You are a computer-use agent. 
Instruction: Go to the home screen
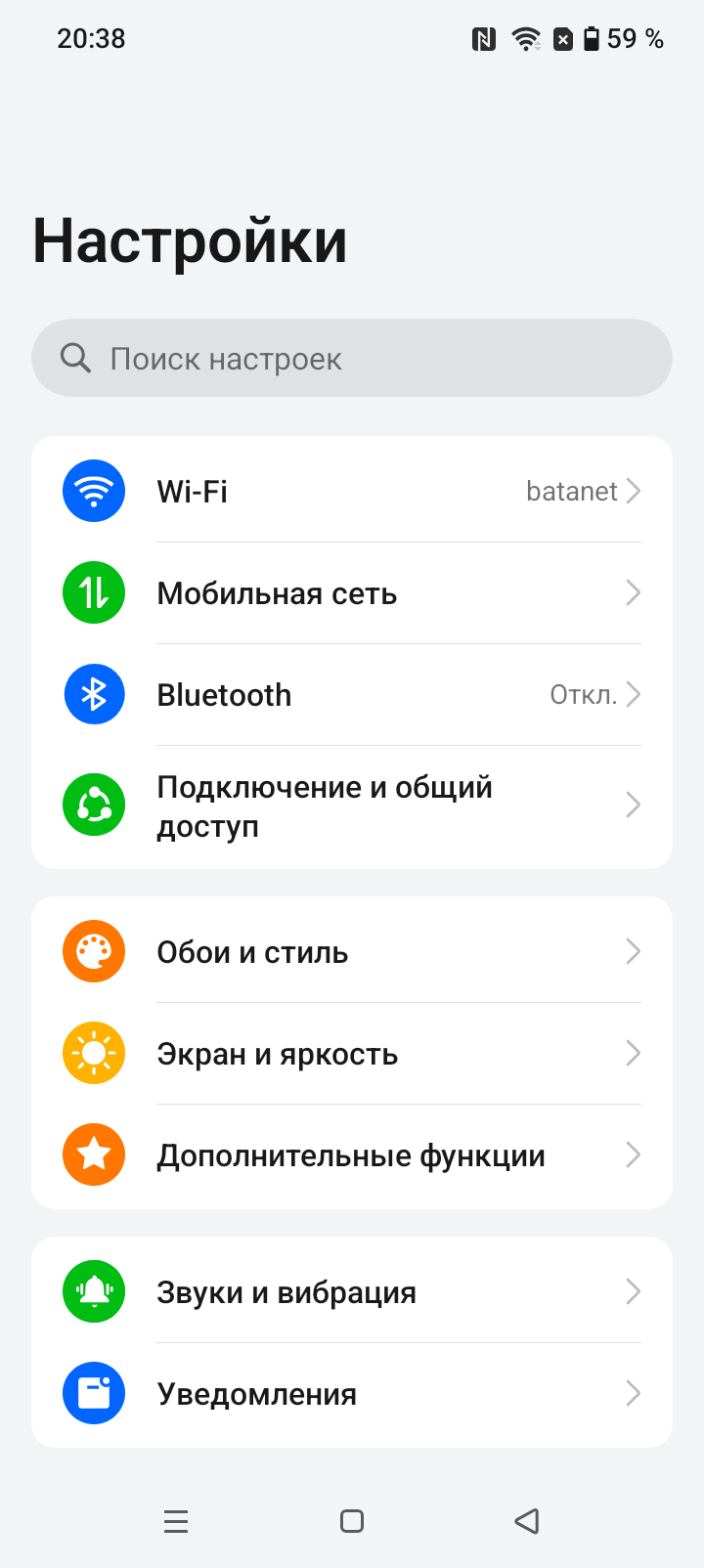click(352, 1521)
